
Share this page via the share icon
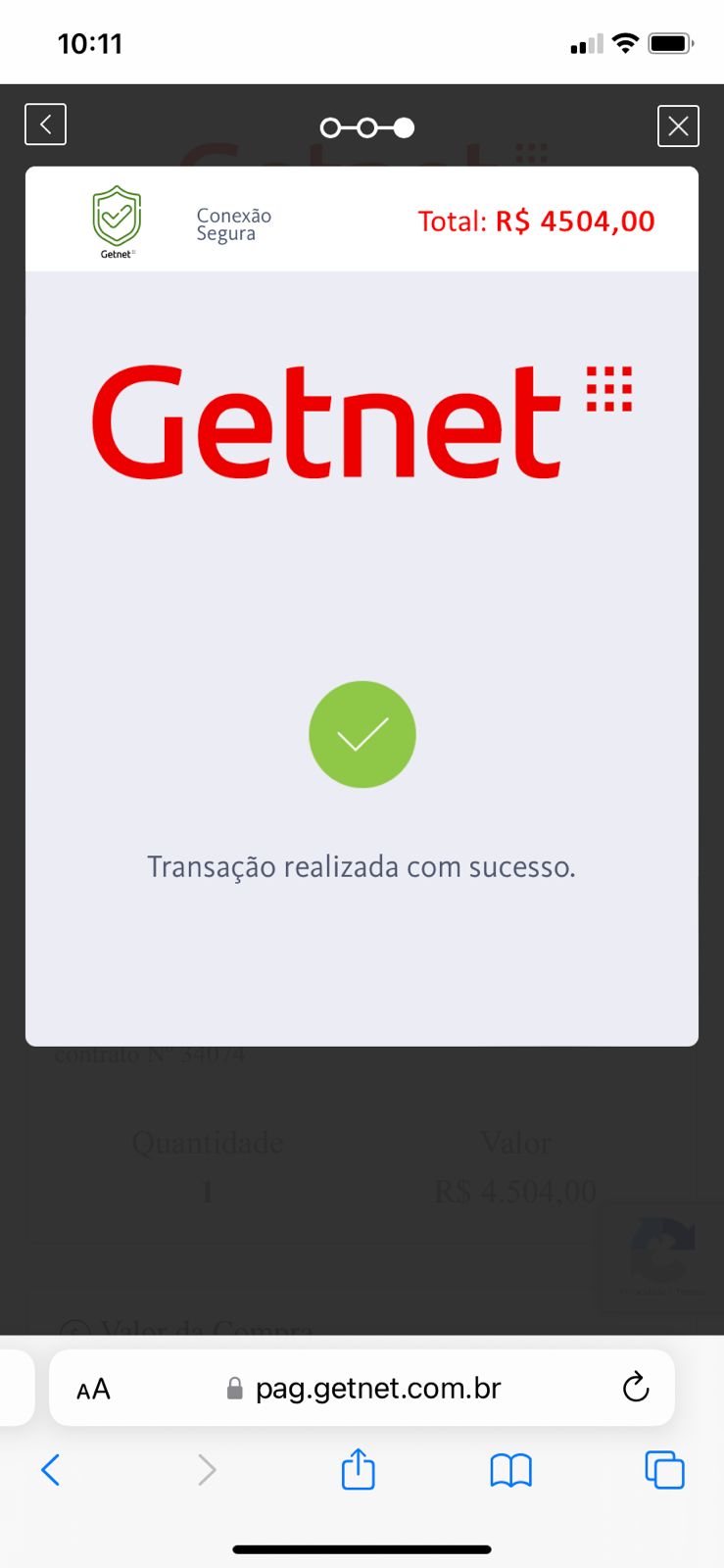[359, 1469]
